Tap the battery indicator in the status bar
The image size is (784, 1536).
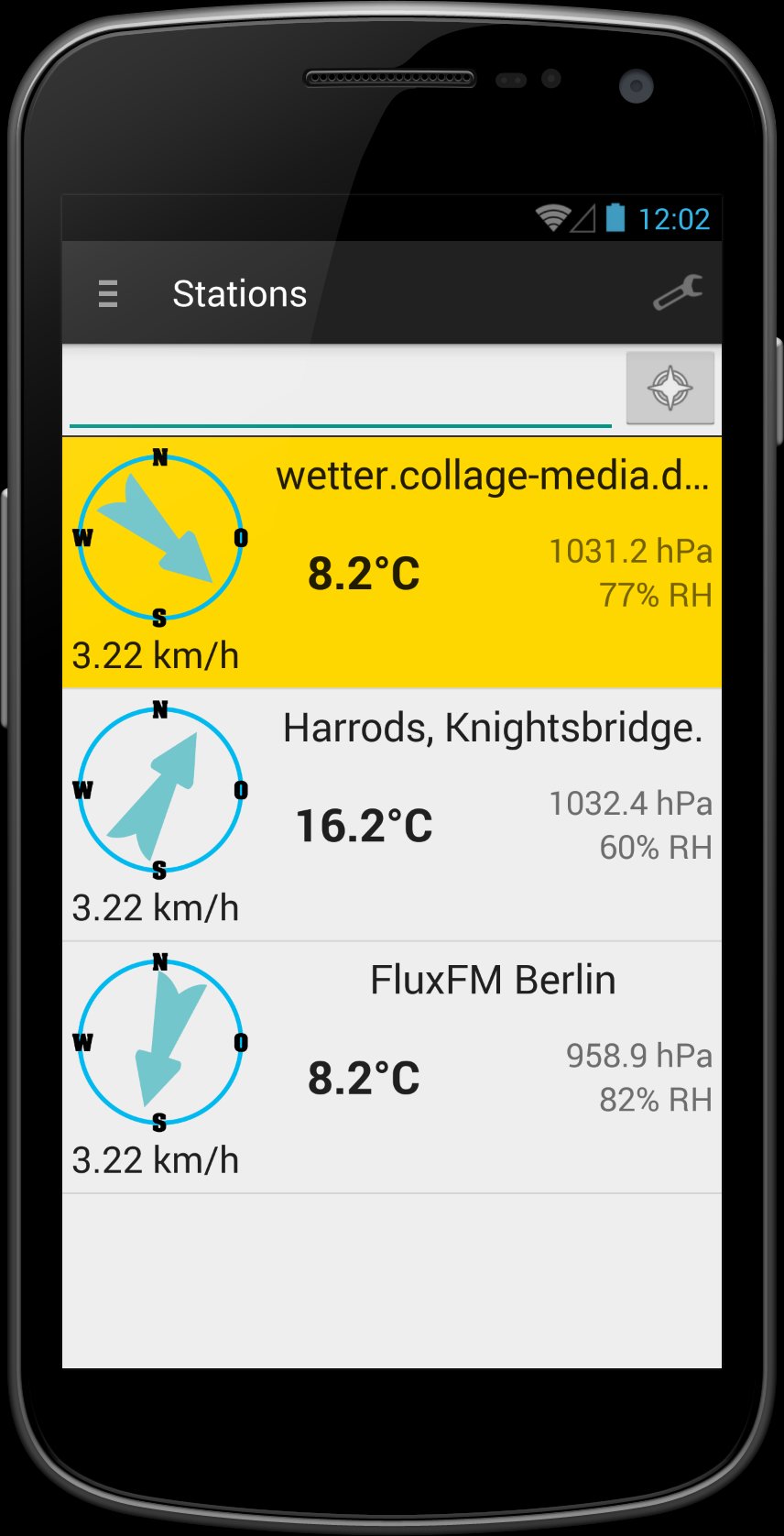(x=615, y=216)
